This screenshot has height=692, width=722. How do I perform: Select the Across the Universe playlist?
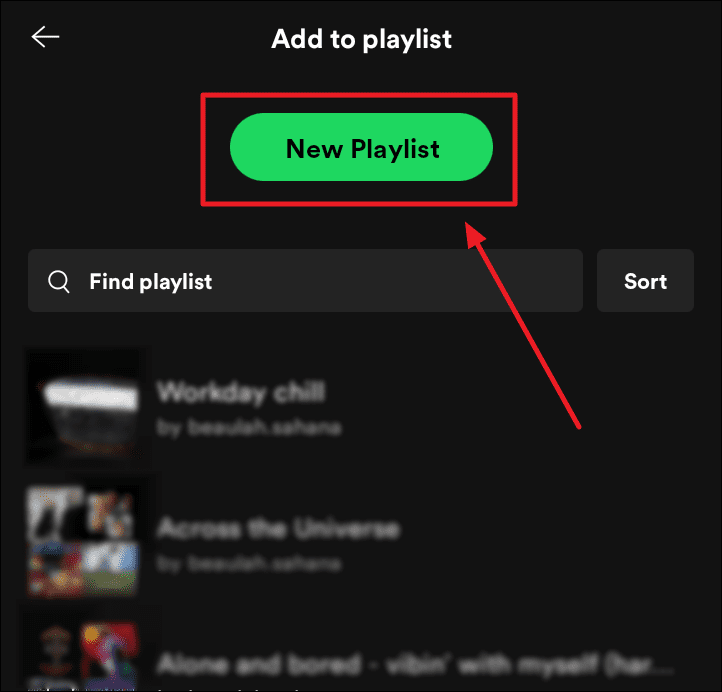tap(278, 543)
